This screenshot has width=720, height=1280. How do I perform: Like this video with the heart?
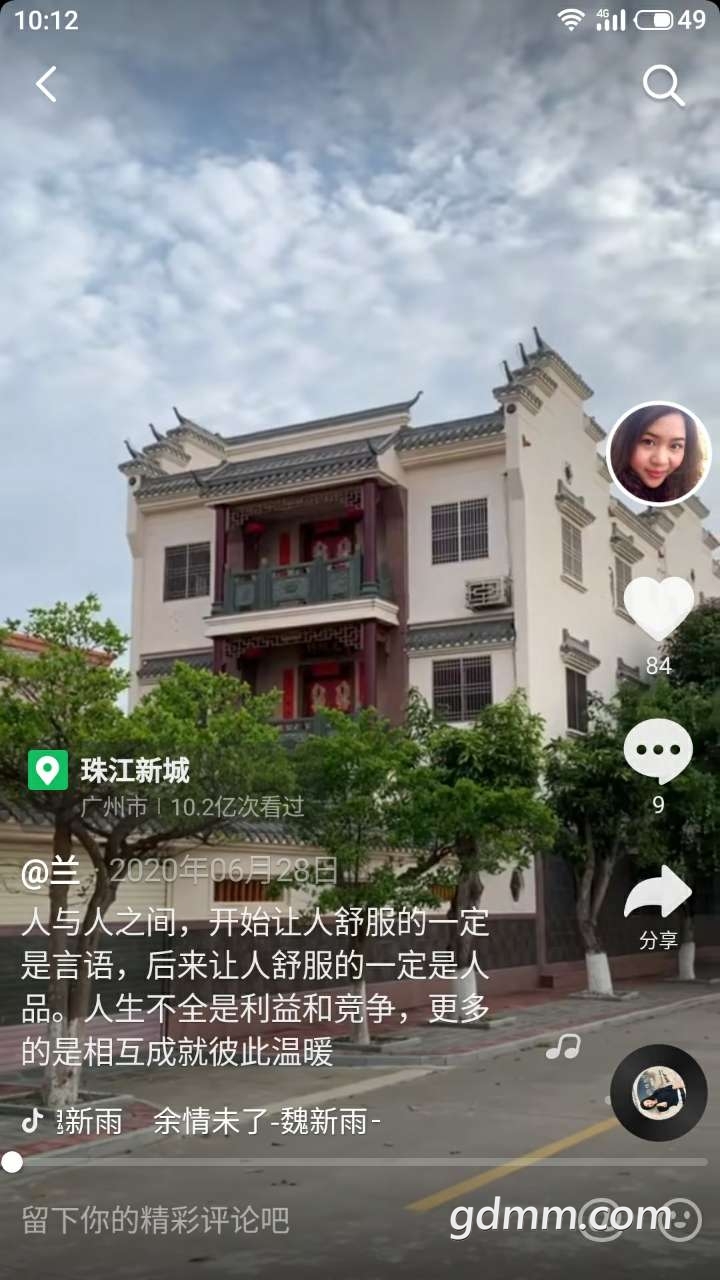pos(658,608)
